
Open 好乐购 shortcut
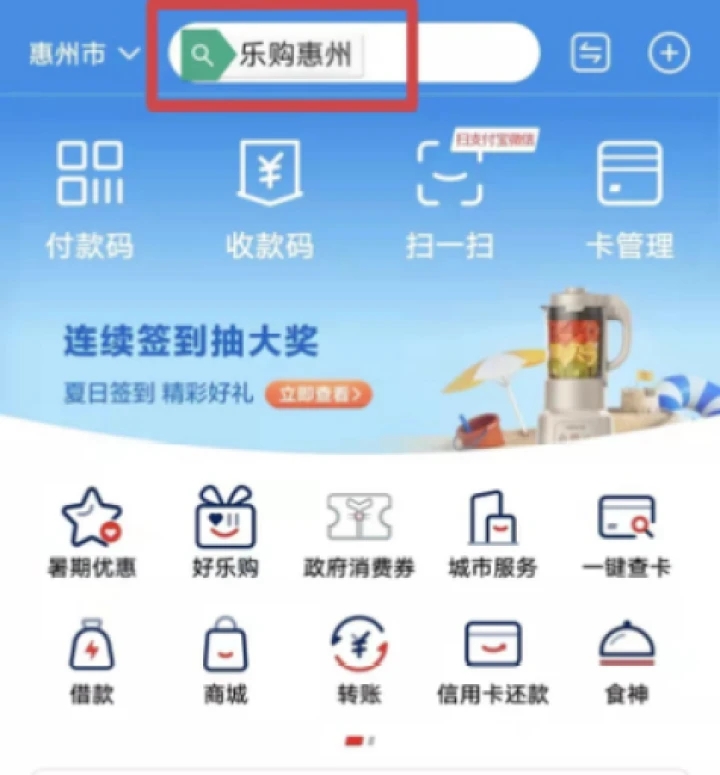225,533
